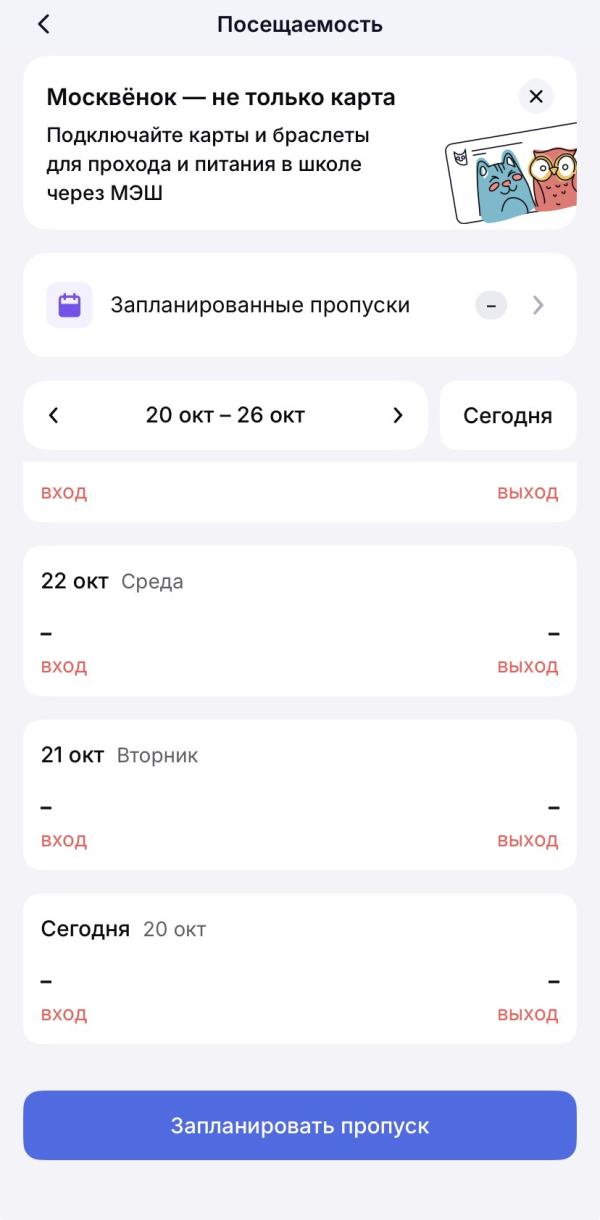Image resolution: width=600 pixels, height=1220 pixels.
Task: Go to the previous week
Action: (54, 415)
